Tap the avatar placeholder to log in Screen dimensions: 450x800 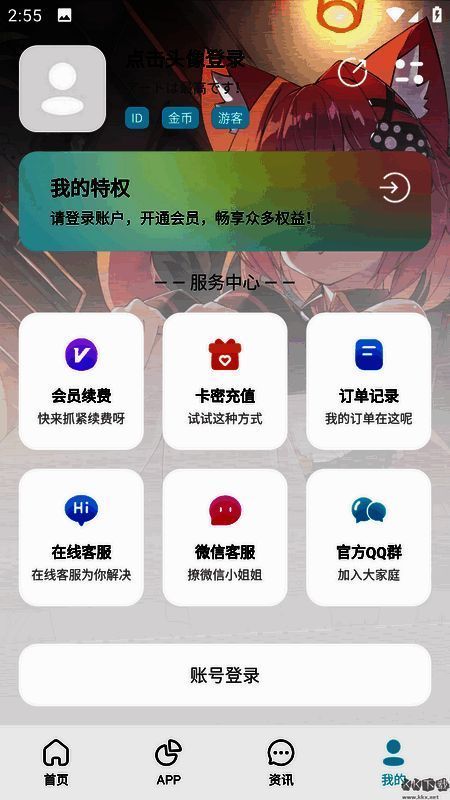pos(62,89)
